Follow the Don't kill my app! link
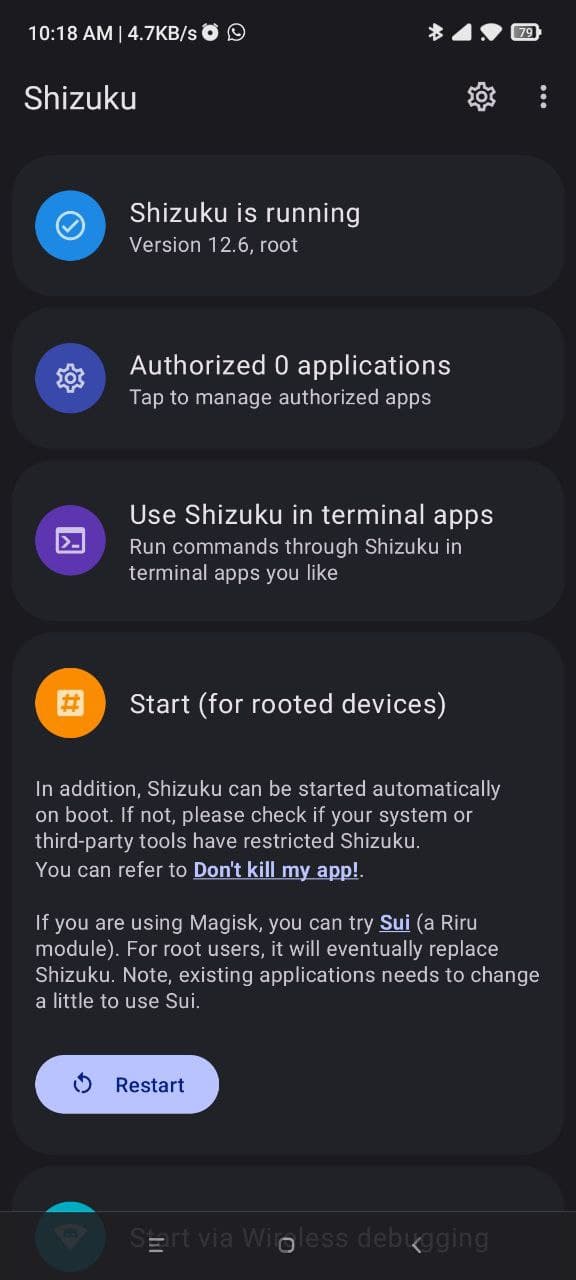Image resolution: width=576 pixels, height=1280 pixels. [276, 870]
